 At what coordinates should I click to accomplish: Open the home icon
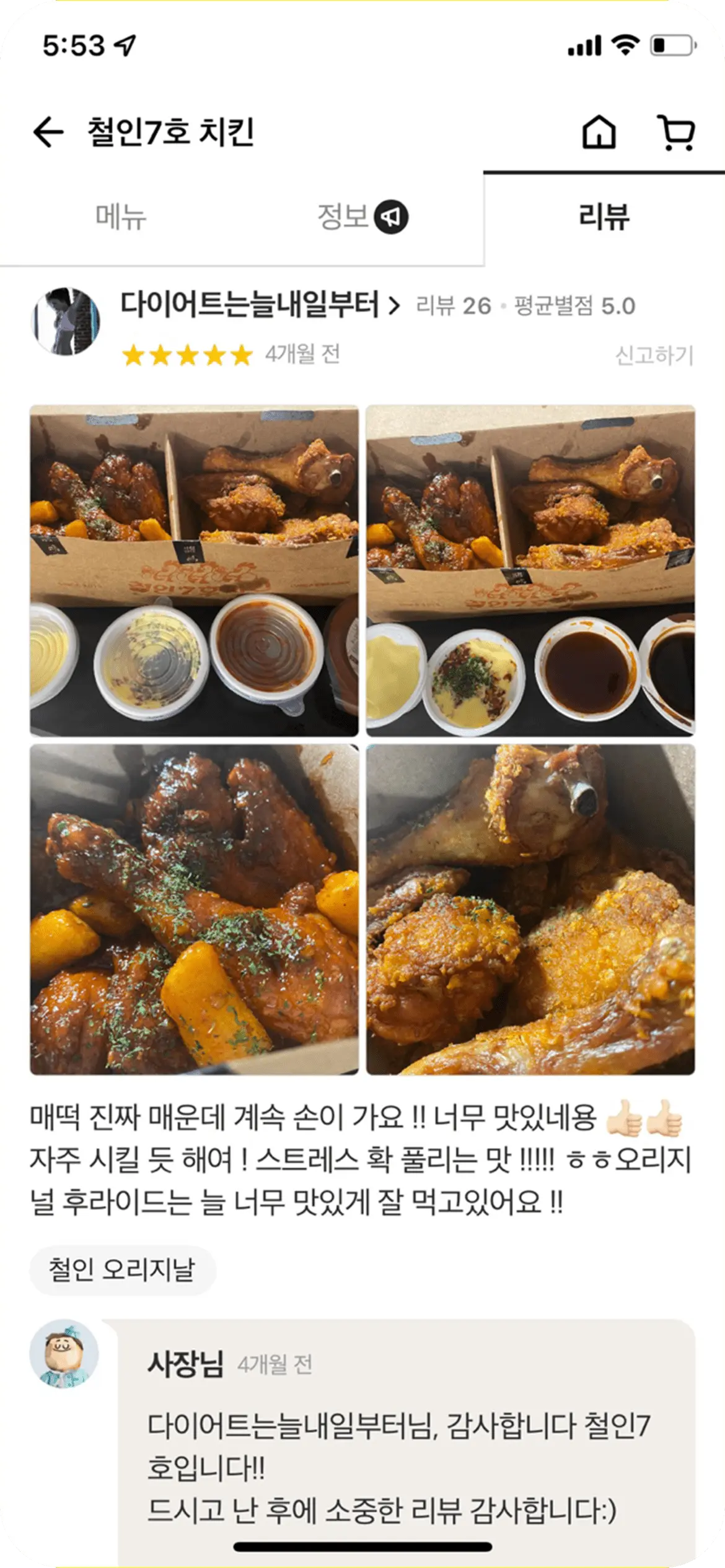pyautogui.click(x=599, y=132)
